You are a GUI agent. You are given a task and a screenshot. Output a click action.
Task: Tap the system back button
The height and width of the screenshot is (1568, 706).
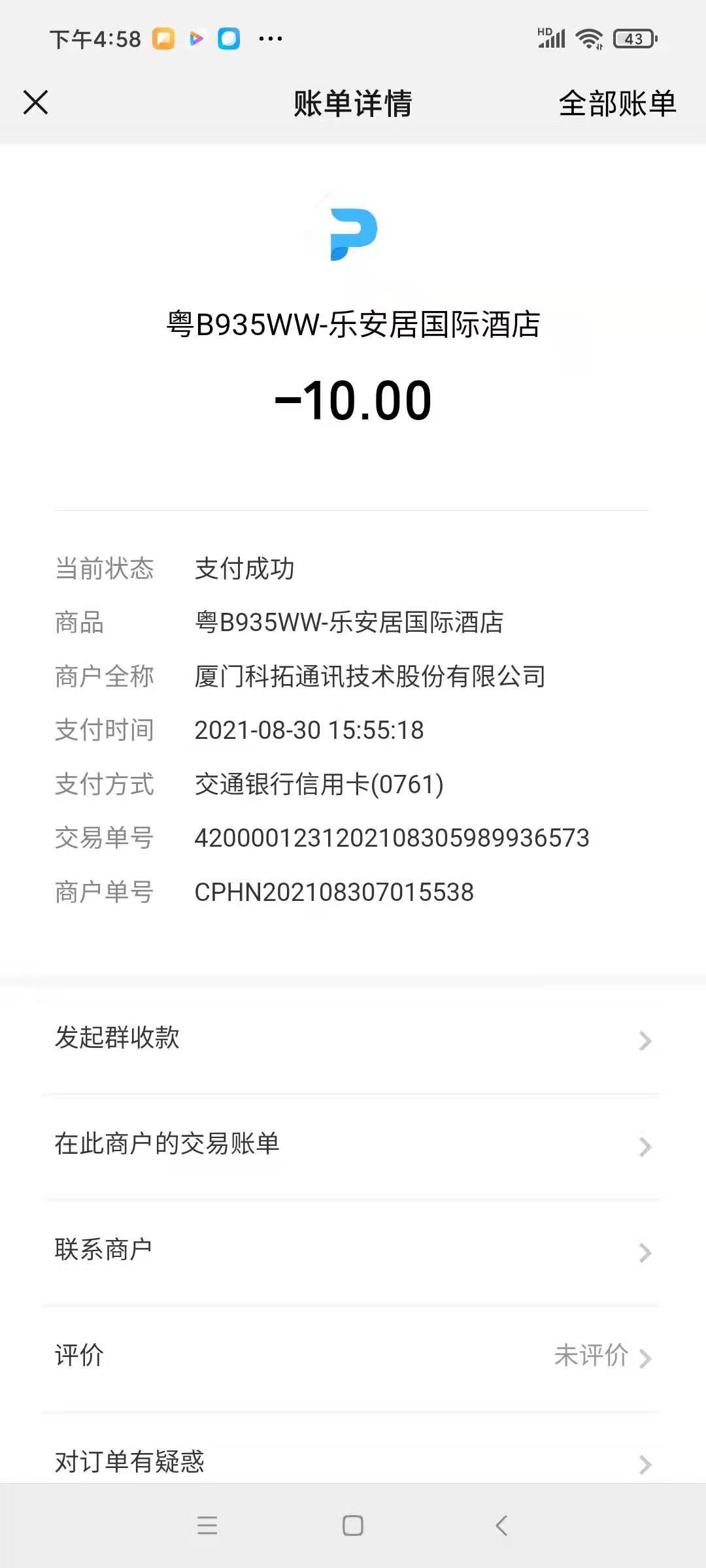point(501,1526)
